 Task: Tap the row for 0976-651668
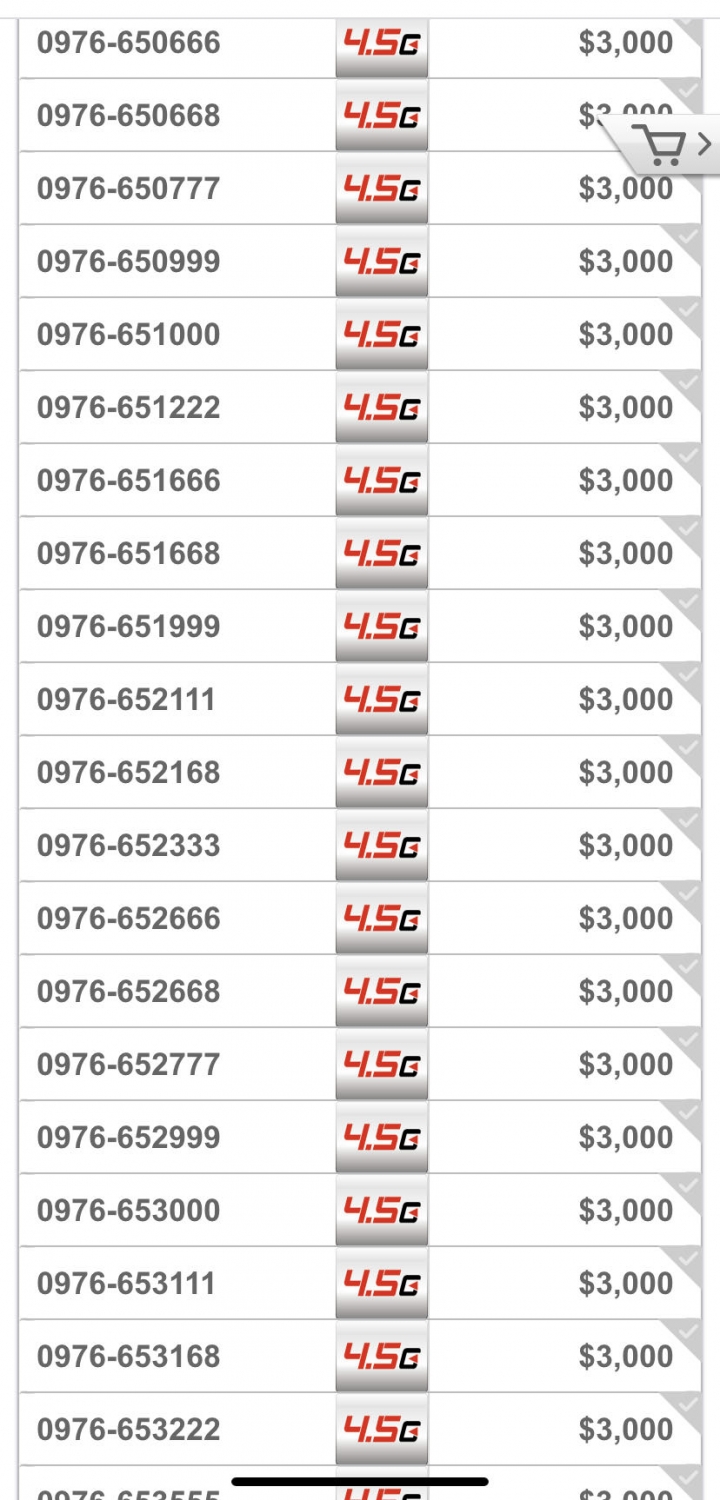pos(360,553)
